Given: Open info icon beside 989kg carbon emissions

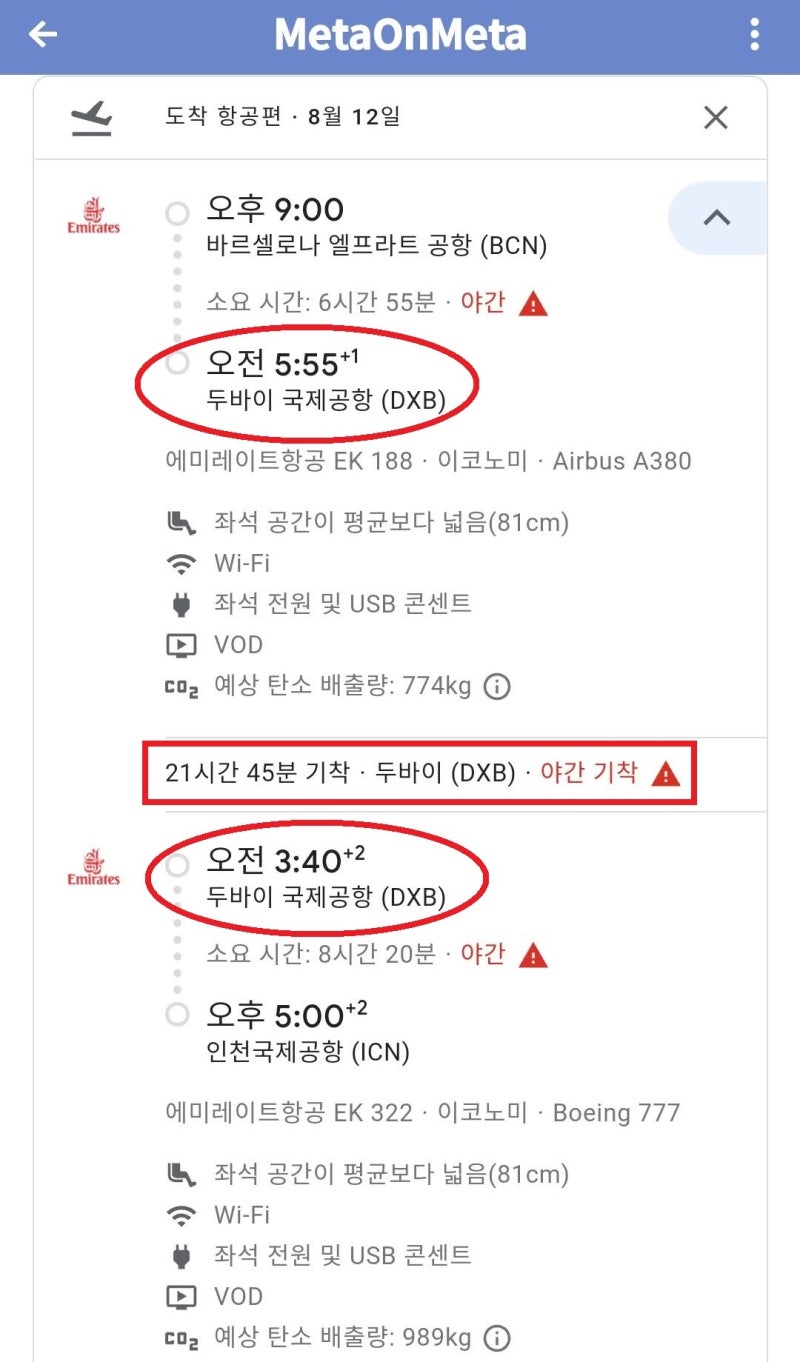Looking at the screenshot, I should pyautogui.click(x=497, y=1338).
